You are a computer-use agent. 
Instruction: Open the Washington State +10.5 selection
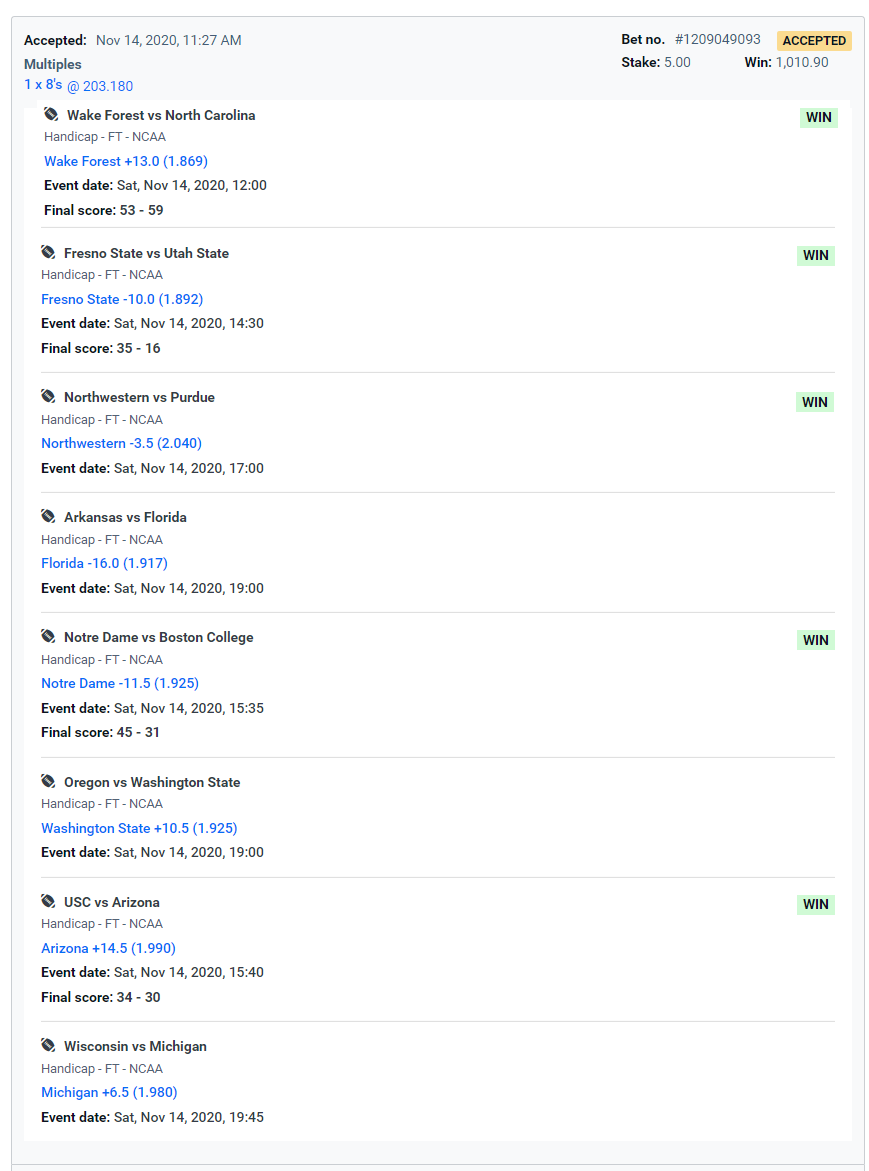point(138,828)
